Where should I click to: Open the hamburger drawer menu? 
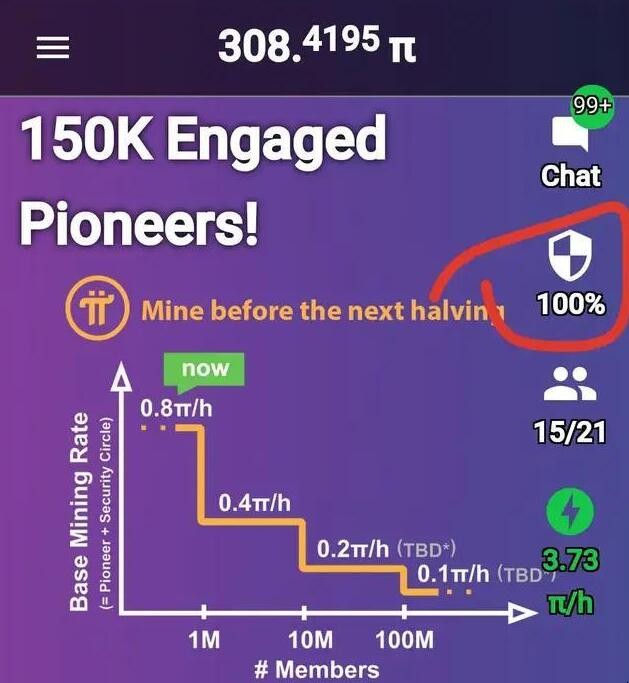pyautogui.click(x=52, y=48)
